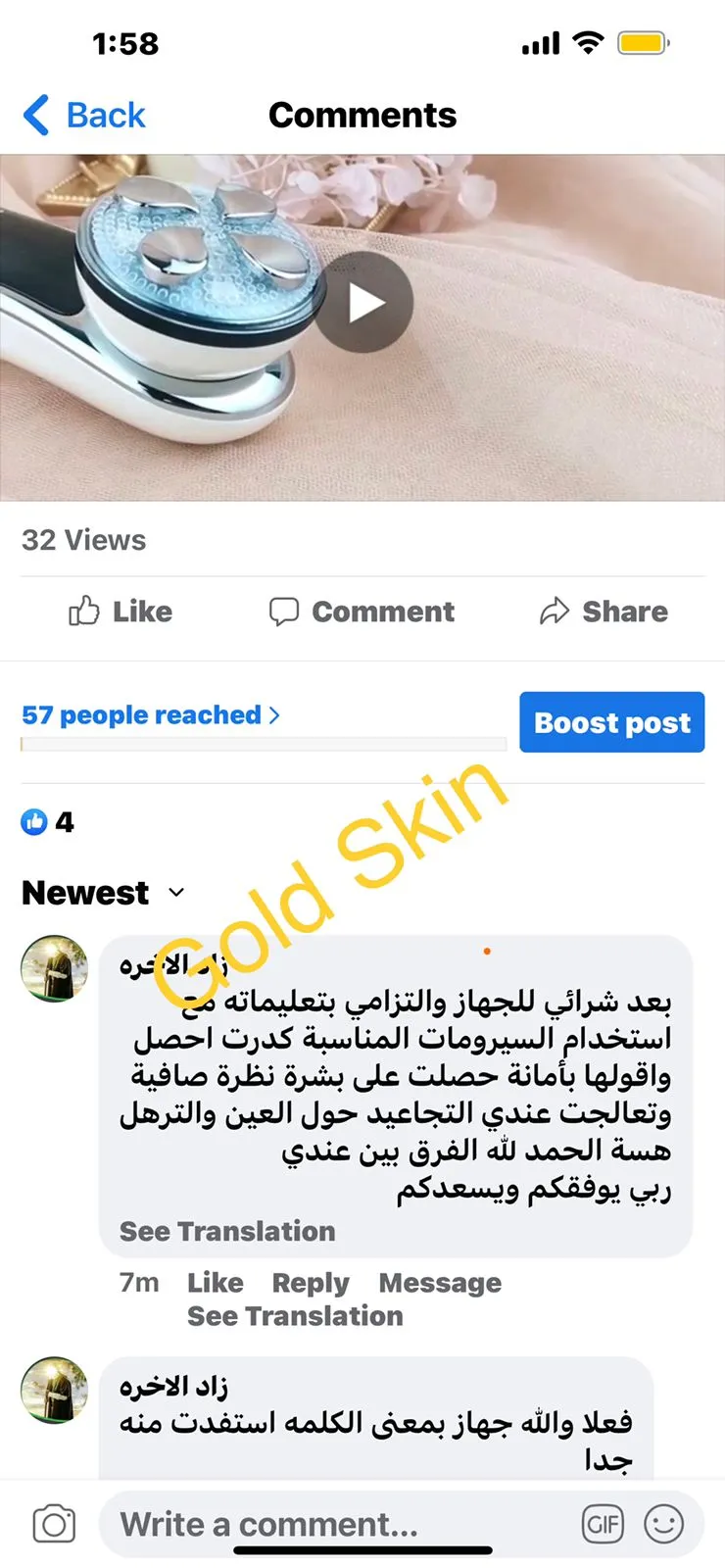Image resolution: width=725 pixels, height=1568 pixels.
Task: Tap See Translation below the Like Reply row
Action: click(295, 1316)
